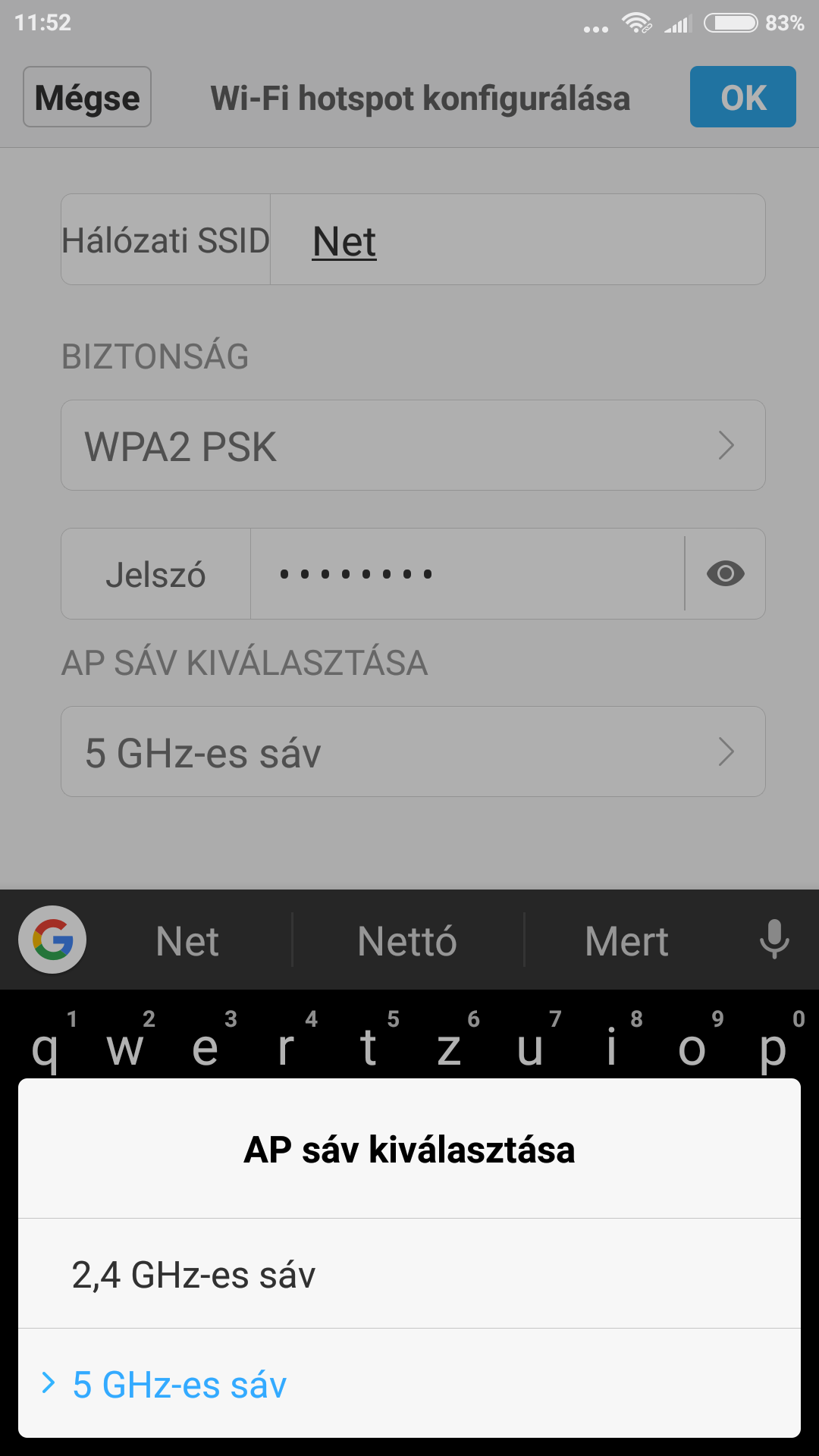Start voice input with the microphone

(773, 940)
